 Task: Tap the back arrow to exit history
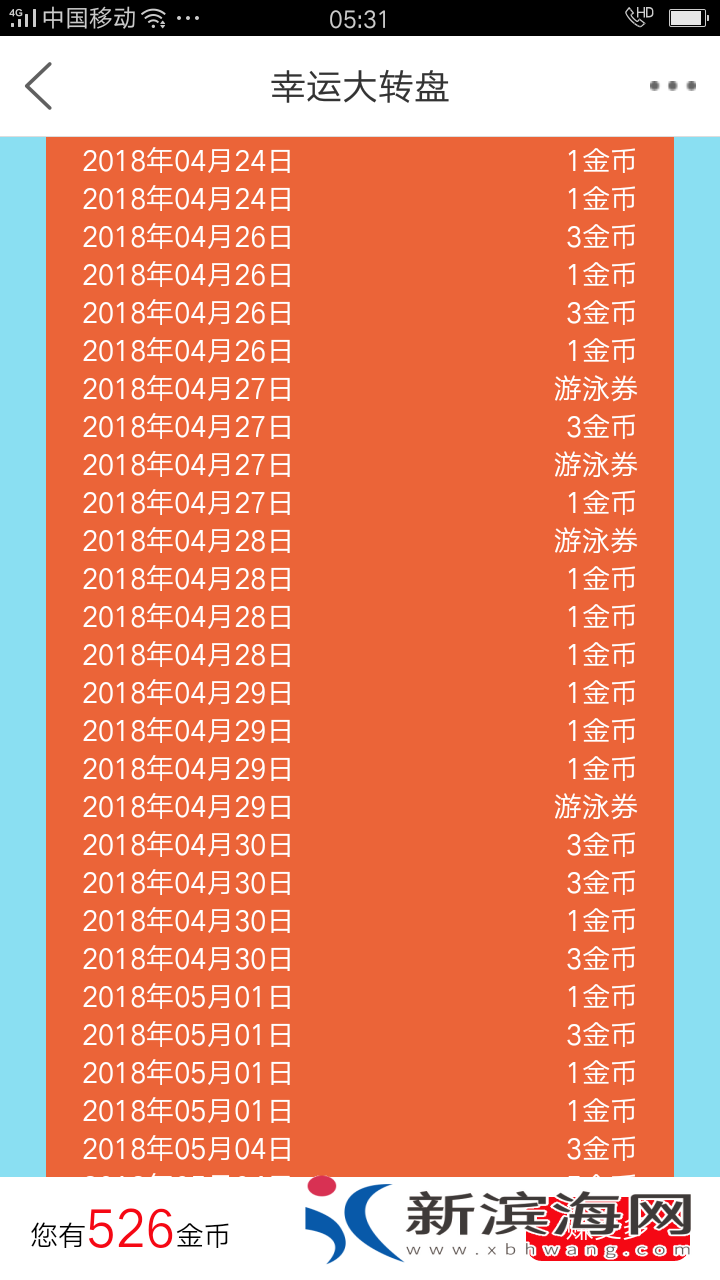click(38, 86)
